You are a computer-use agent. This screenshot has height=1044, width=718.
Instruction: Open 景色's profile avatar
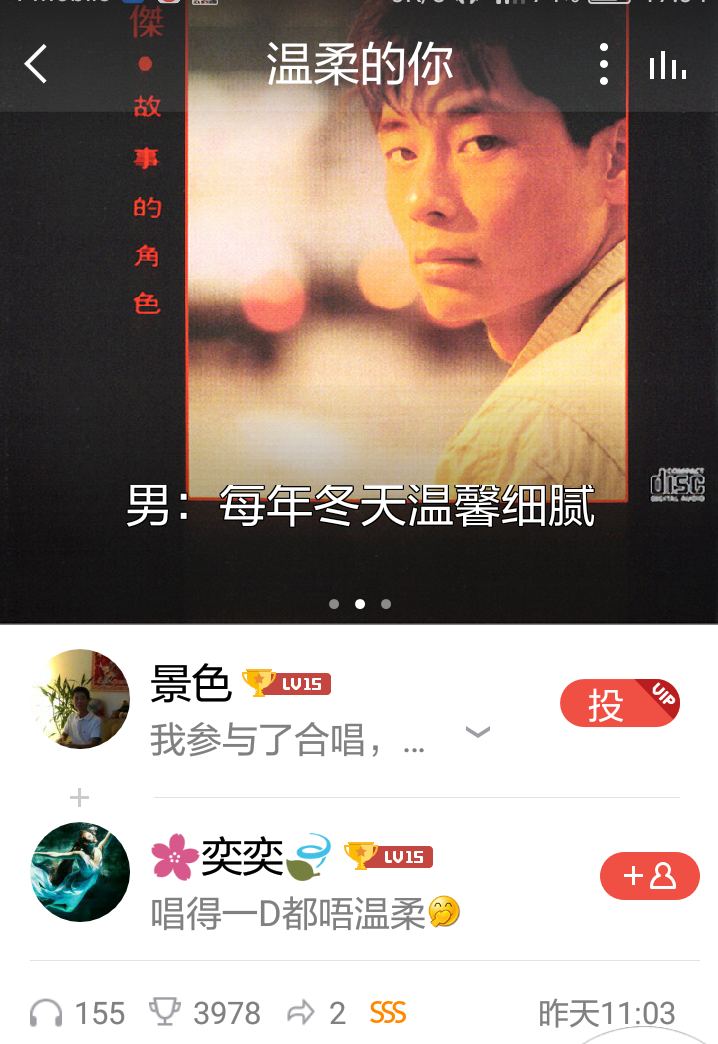pos(80,699)
